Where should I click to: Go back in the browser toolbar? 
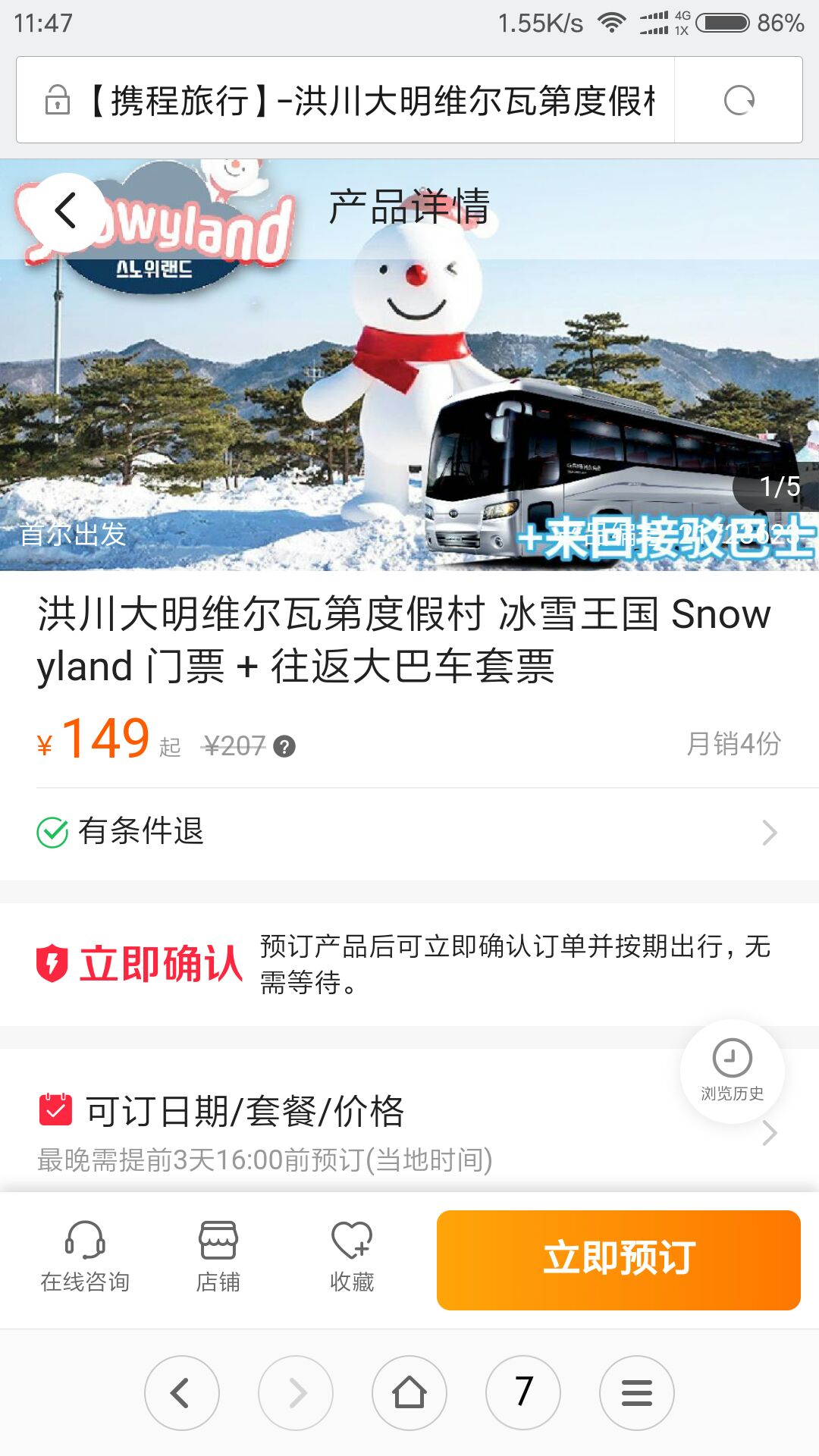click(x=182, y=1392)
